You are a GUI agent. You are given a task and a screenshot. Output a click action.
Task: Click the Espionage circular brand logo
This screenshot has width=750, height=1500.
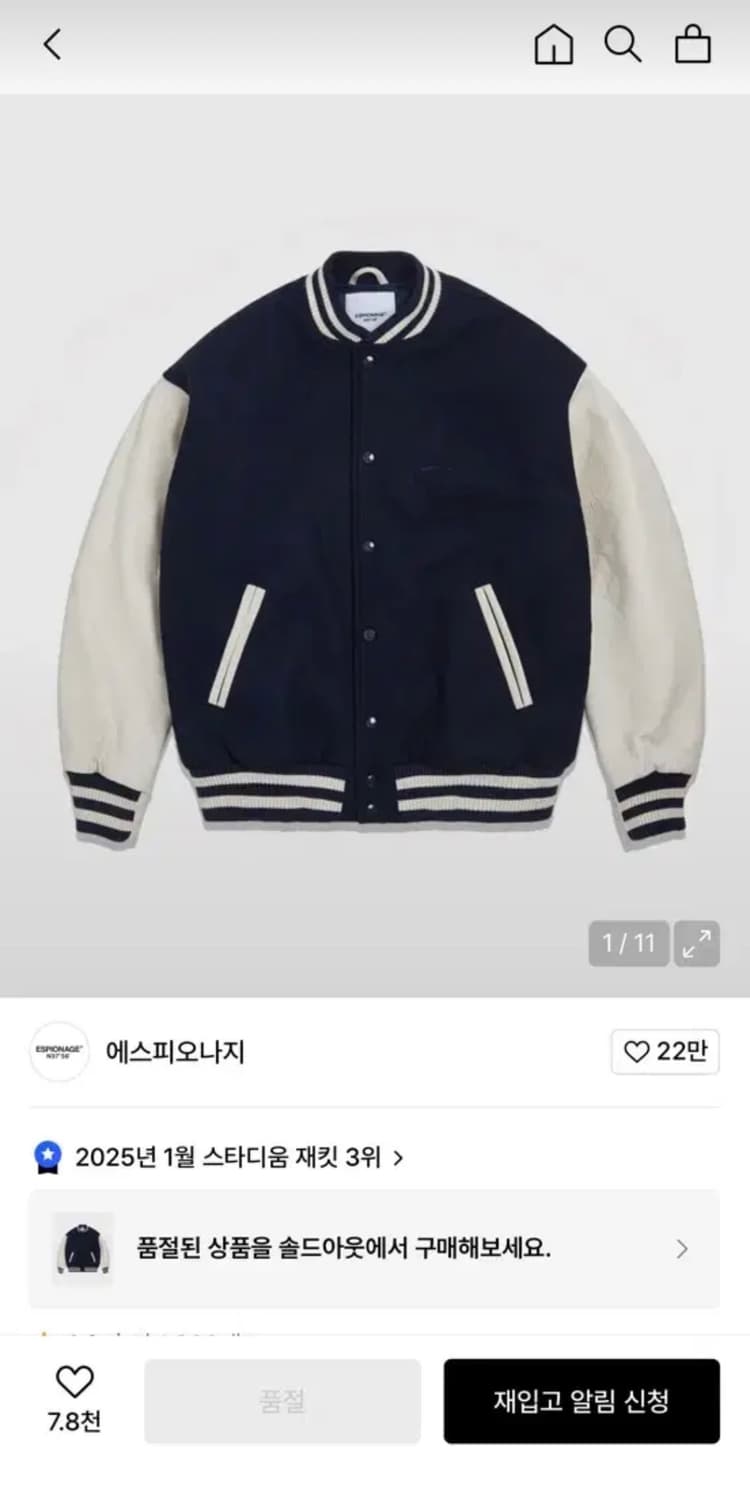(x=59, y=1051)
